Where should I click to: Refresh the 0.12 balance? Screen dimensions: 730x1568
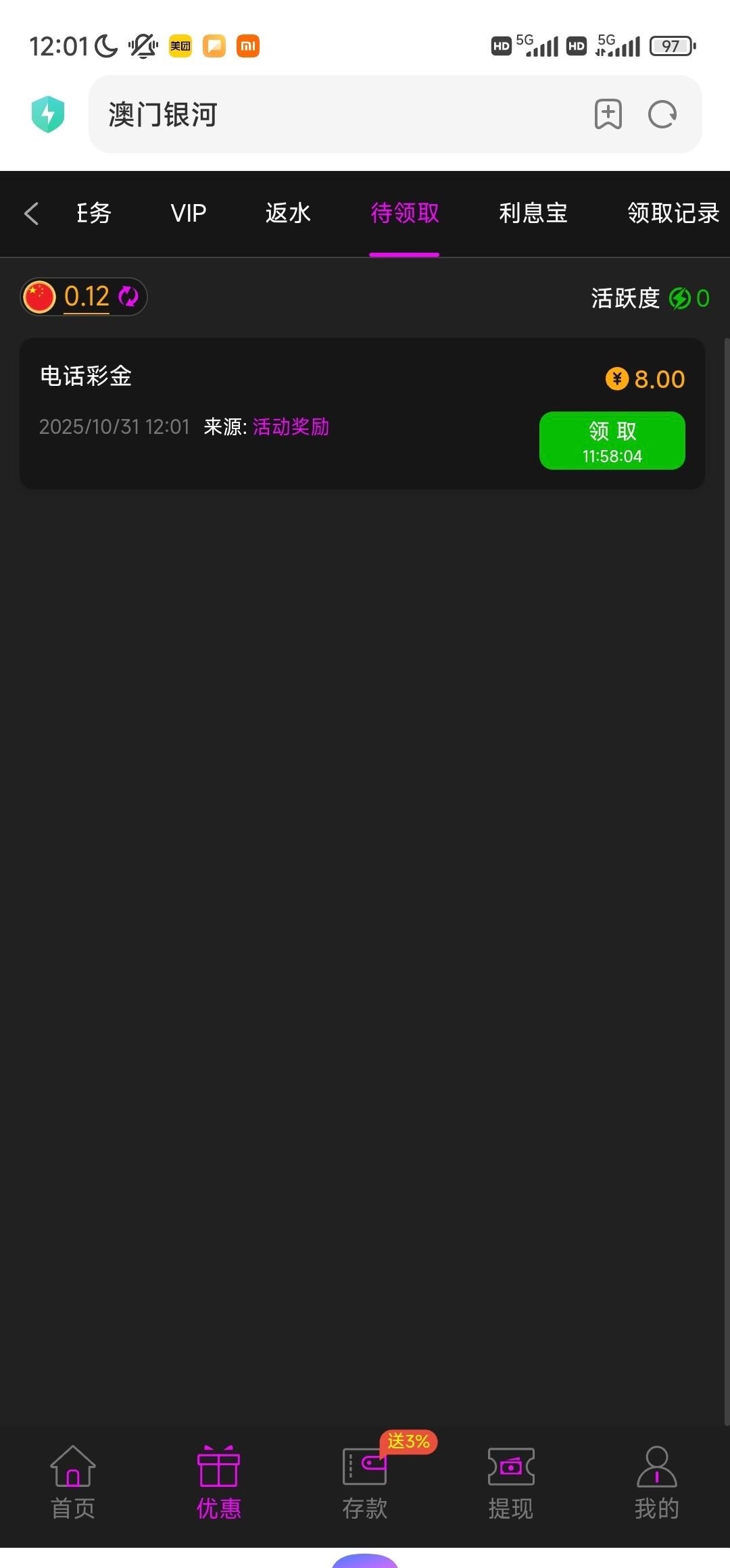click(128, 297)
